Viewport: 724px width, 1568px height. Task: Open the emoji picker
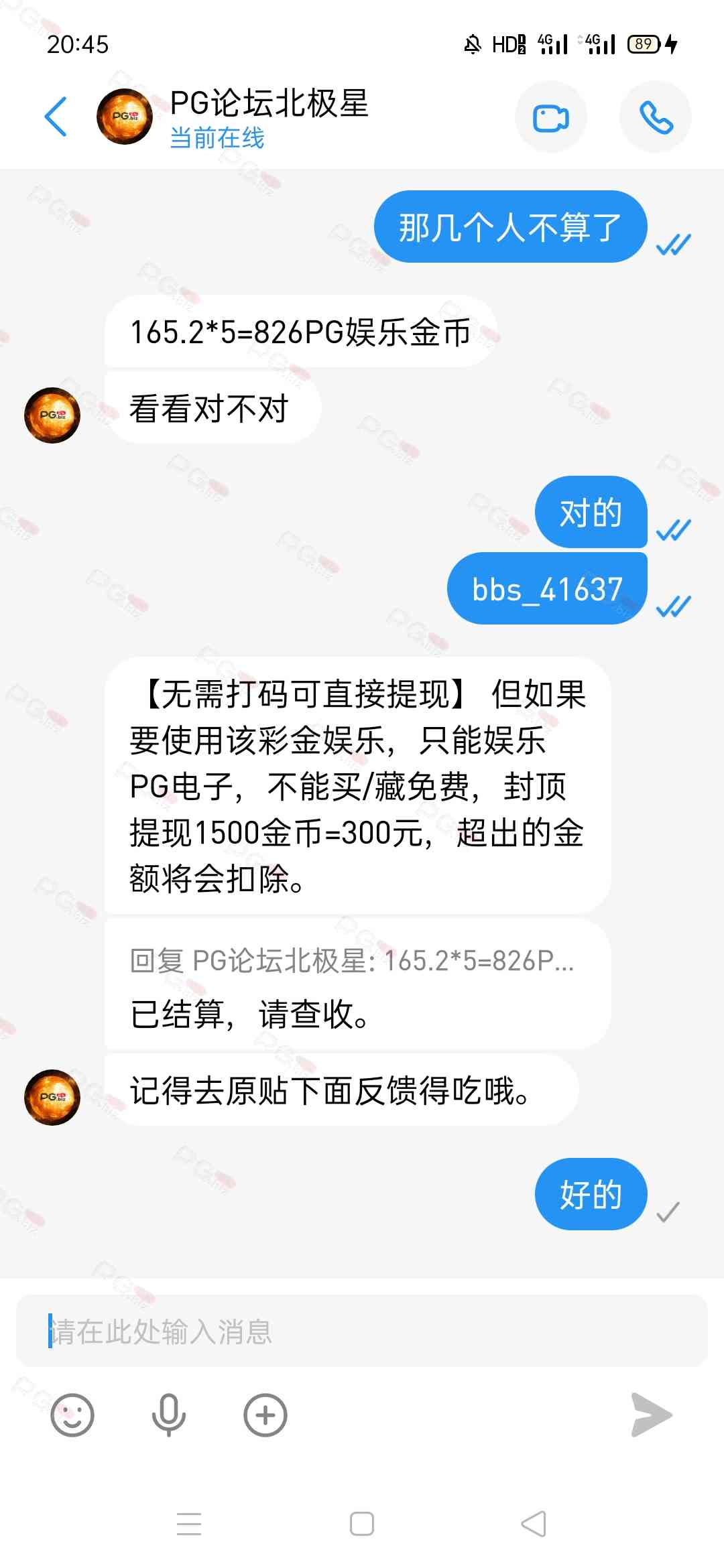pyautogui.click(x=72, y=1415)
